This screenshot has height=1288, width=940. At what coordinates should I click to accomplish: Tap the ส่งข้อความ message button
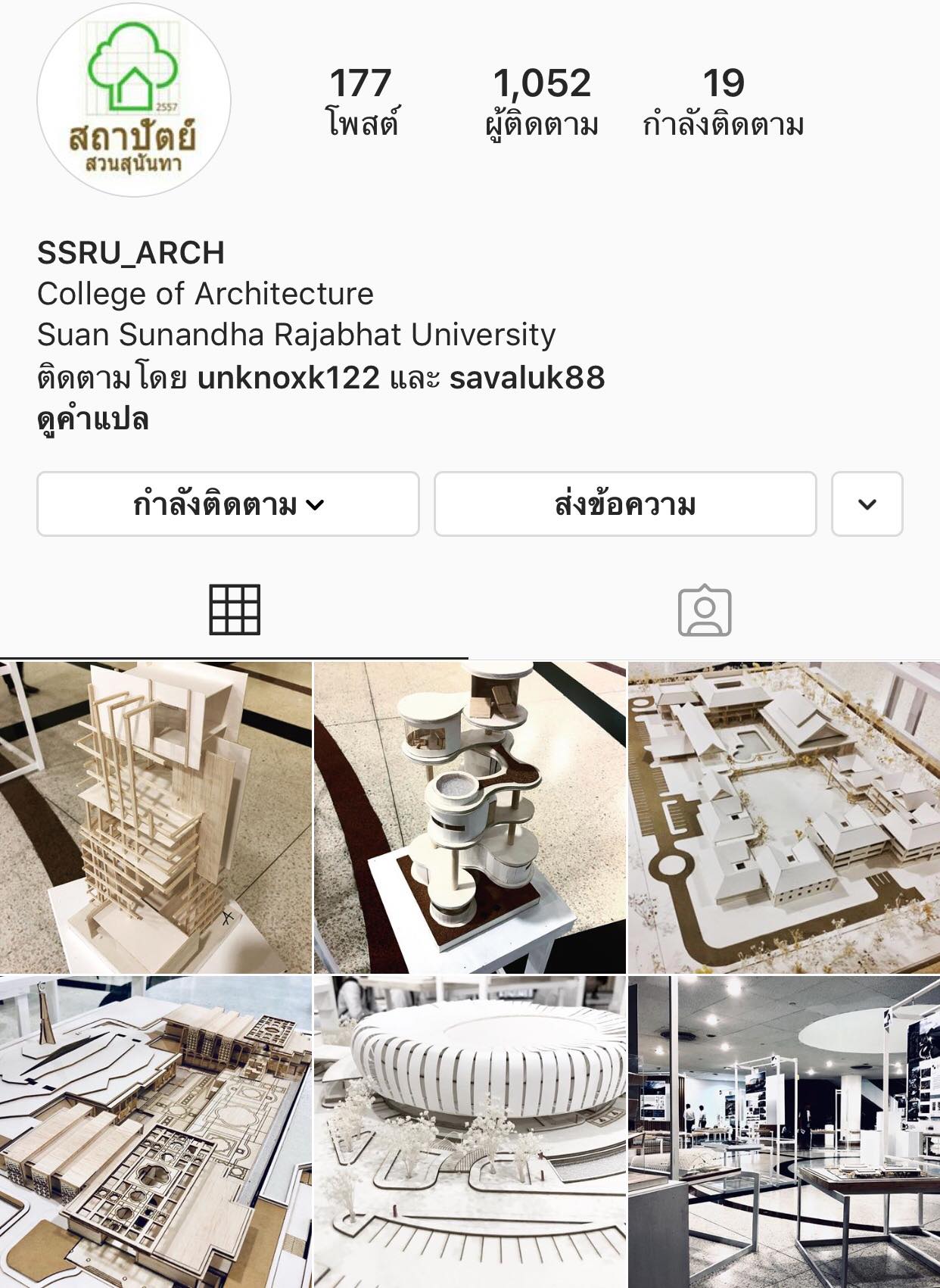point(624,504)
